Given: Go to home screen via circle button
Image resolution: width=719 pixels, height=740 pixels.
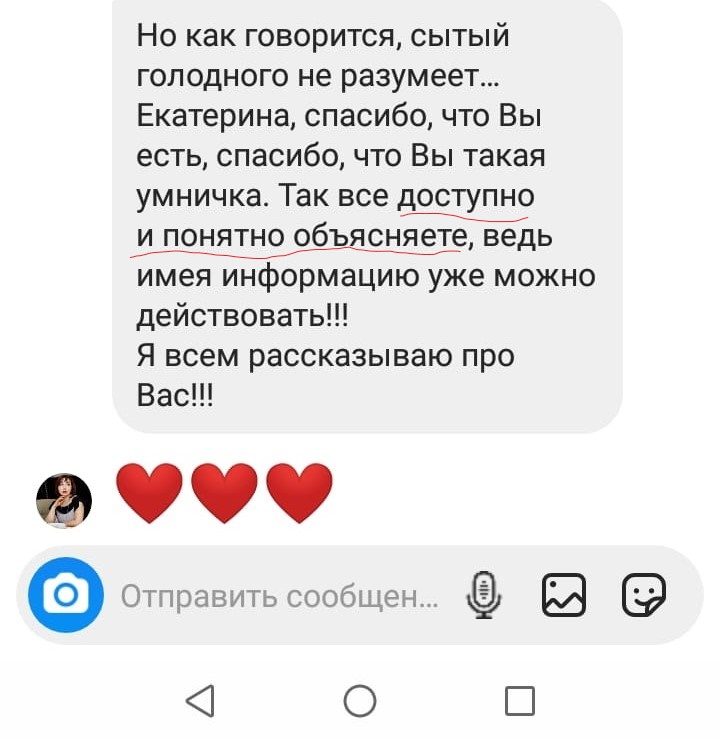Looking at the screenshot, I should coord(360,700).
